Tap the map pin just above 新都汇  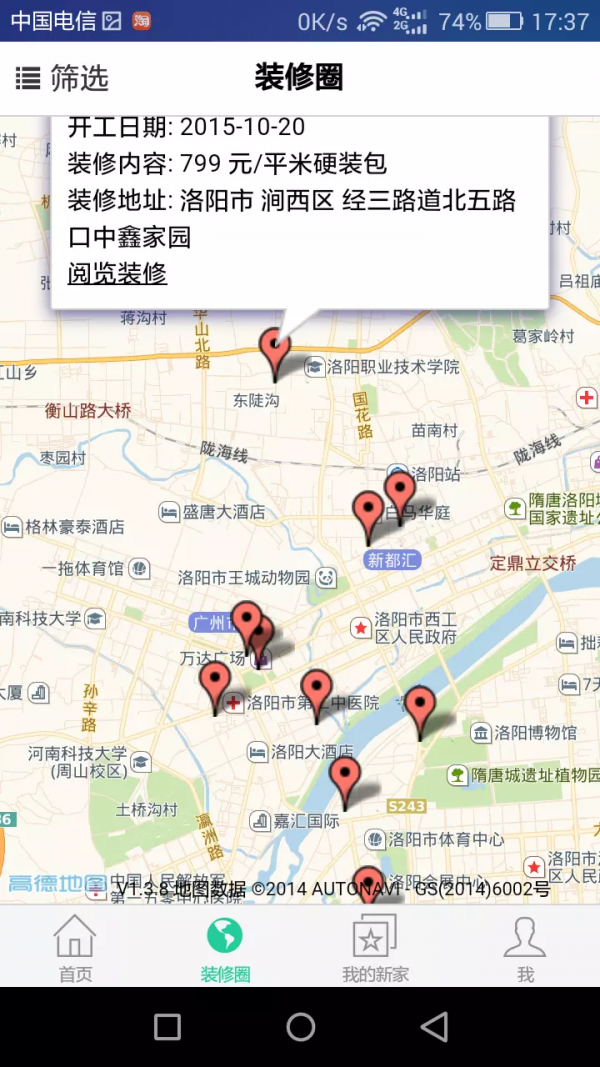(x=368, y=512)
